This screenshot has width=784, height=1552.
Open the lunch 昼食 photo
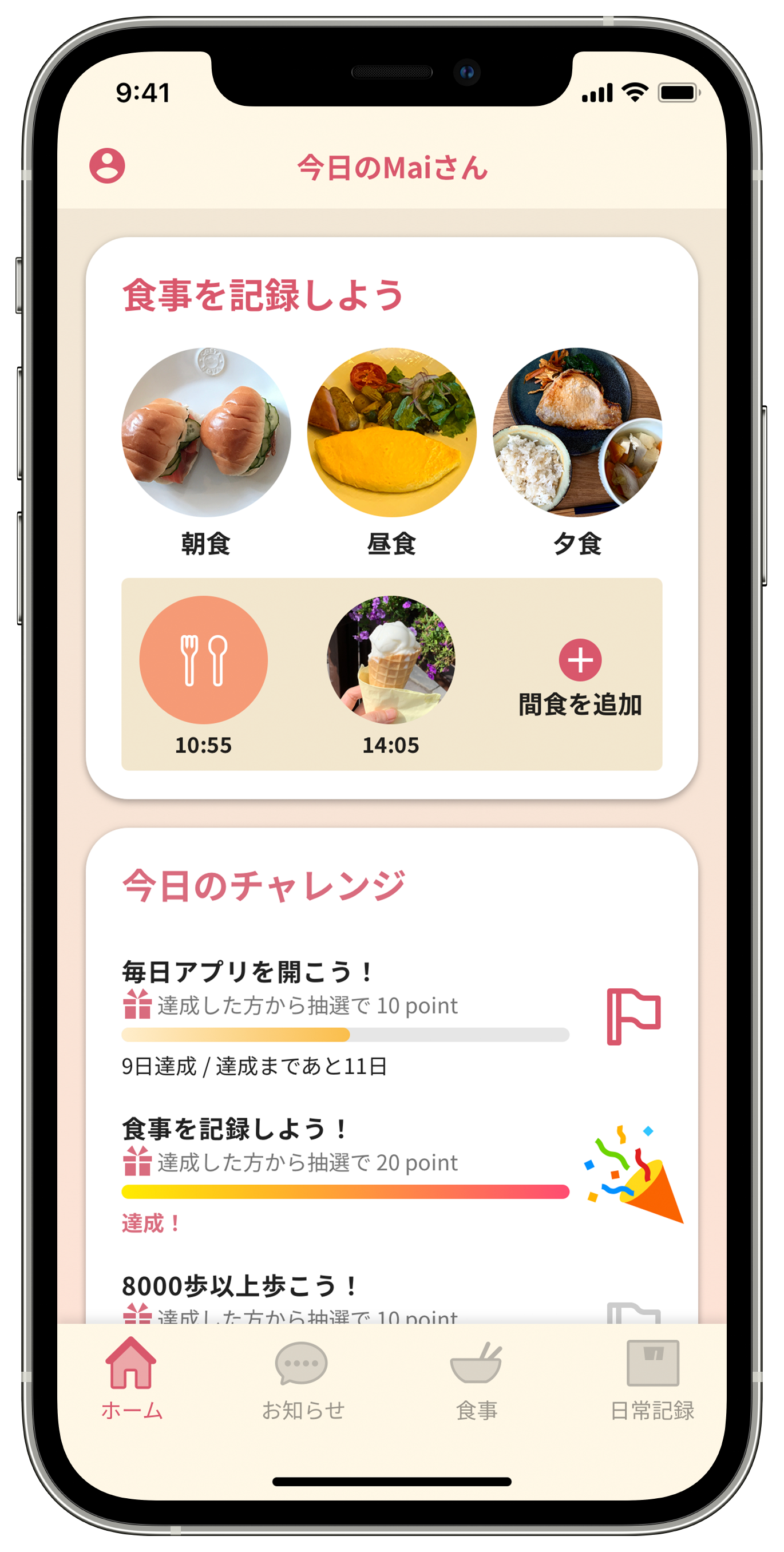391,432
